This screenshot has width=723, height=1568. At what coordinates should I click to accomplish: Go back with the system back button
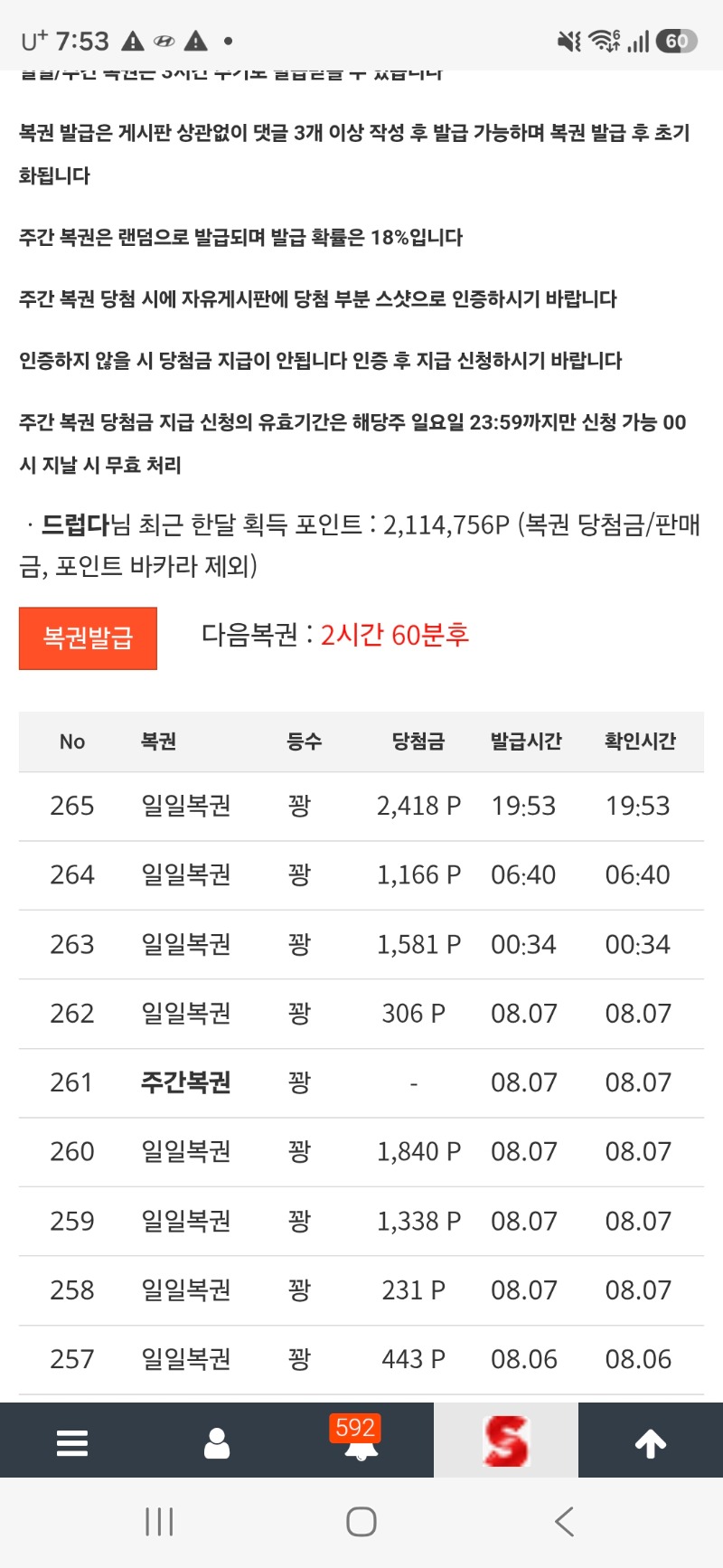pos(564,1522)
